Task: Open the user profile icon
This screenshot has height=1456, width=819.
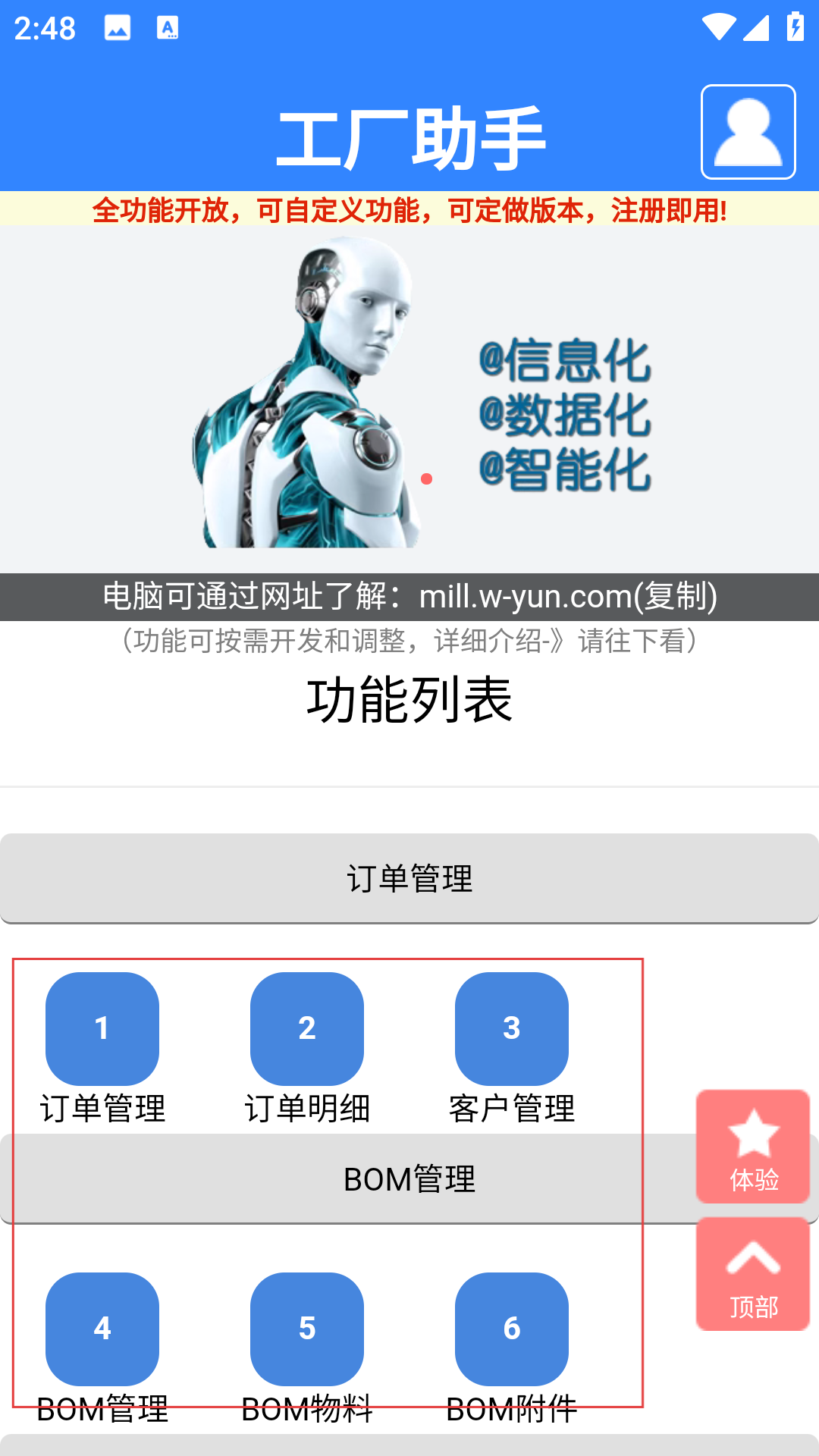Action: click(x=748, y=132)
